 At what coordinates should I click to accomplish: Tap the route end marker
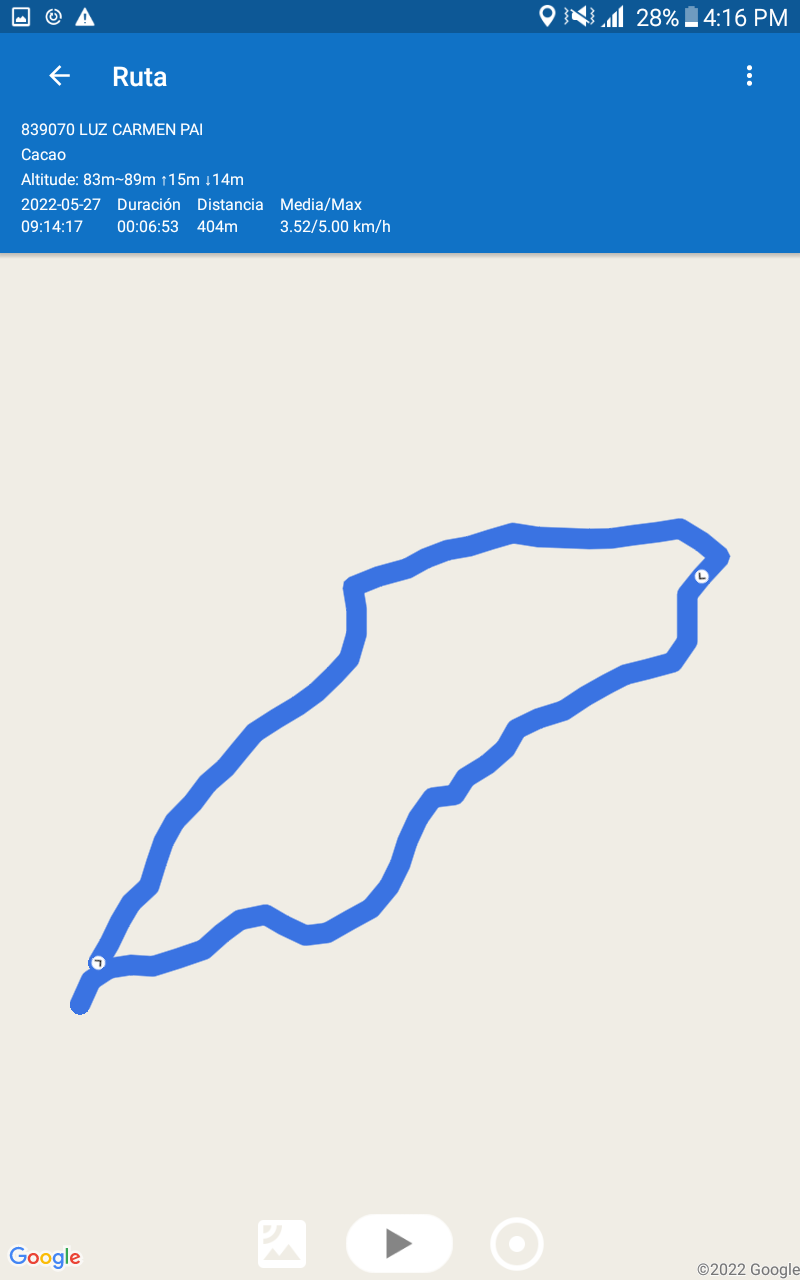coord(702,576)
